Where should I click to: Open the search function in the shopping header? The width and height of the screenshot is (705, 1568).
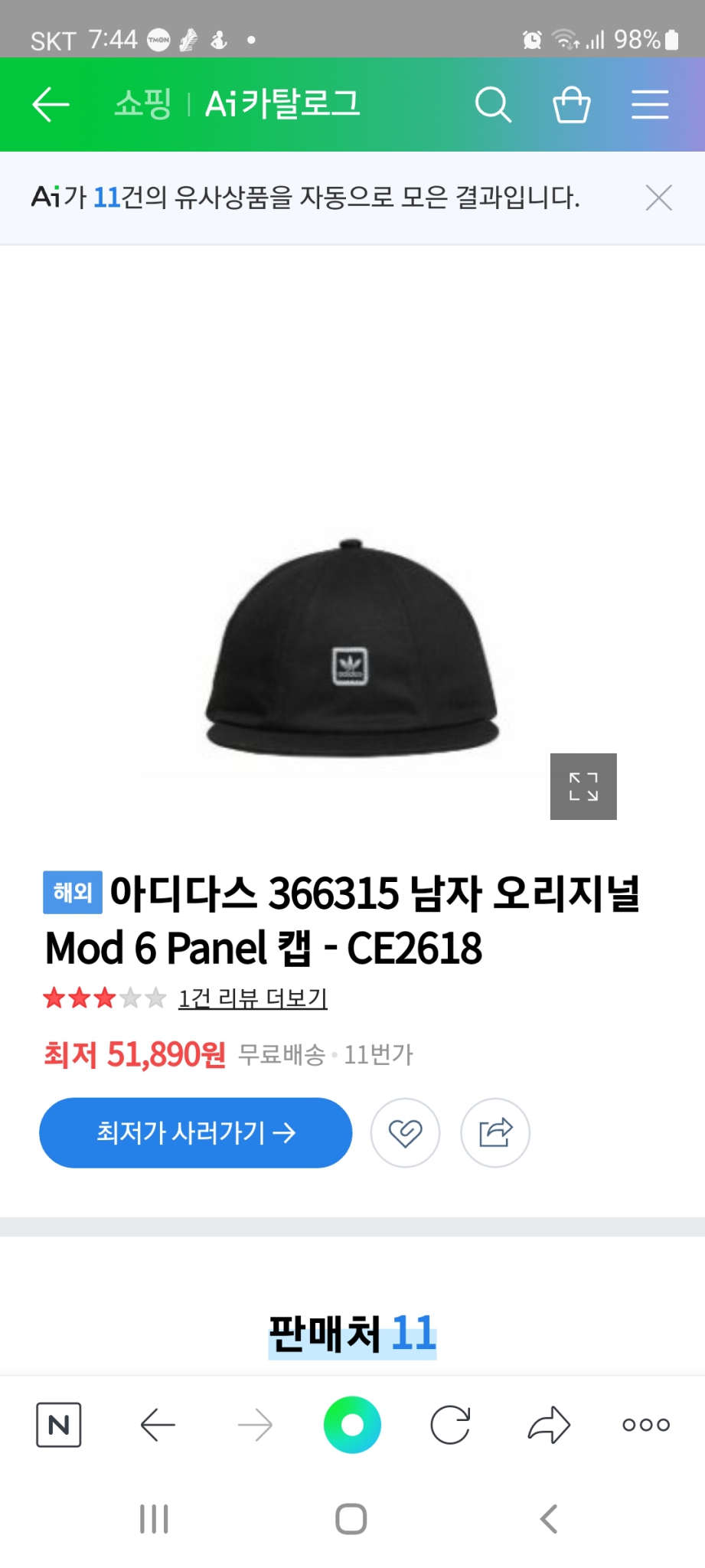coord(494,104)
